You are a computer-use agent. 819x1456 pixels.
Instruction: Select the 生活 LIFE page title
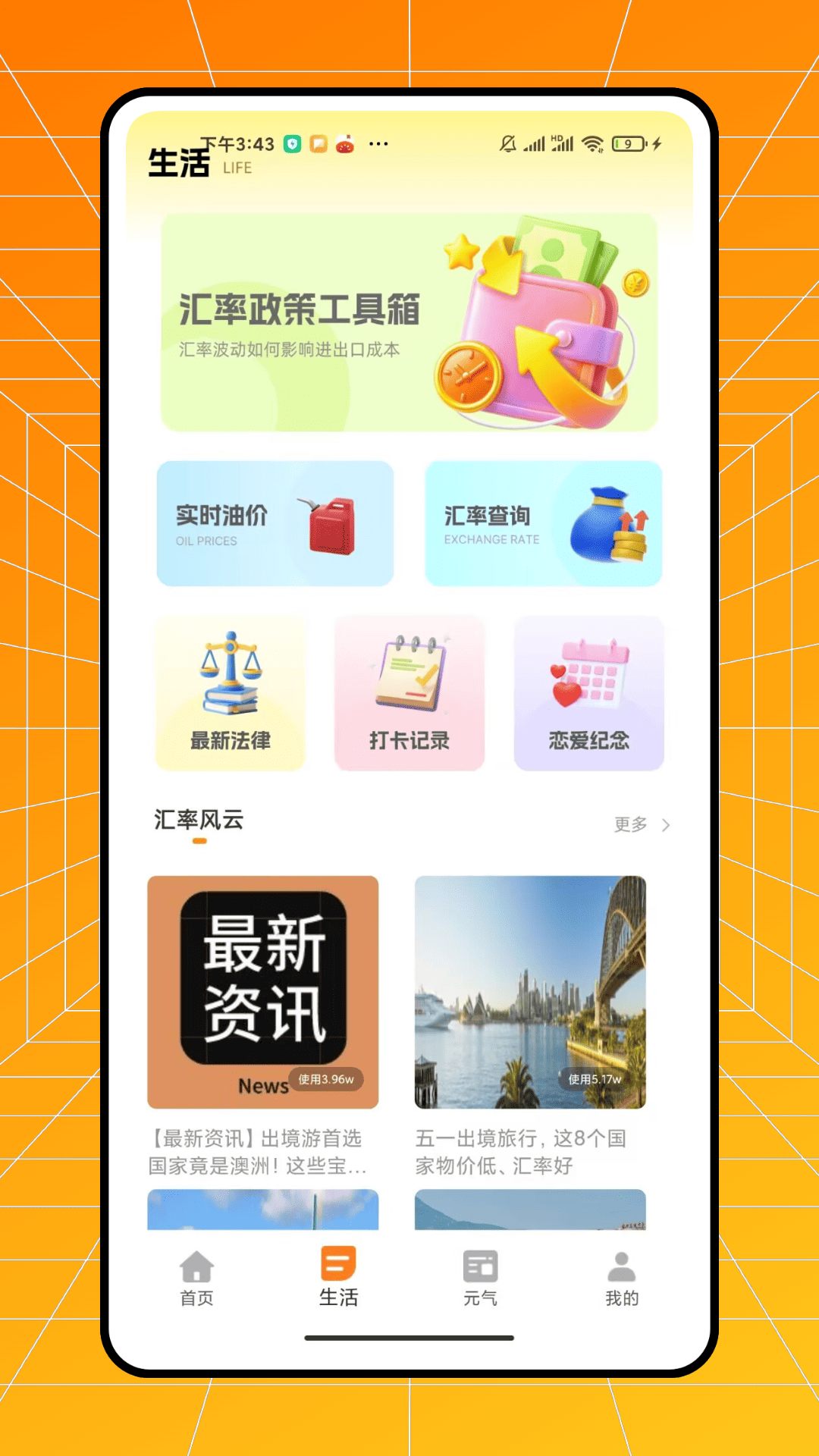pyautogui.click(x=180, y=163)
